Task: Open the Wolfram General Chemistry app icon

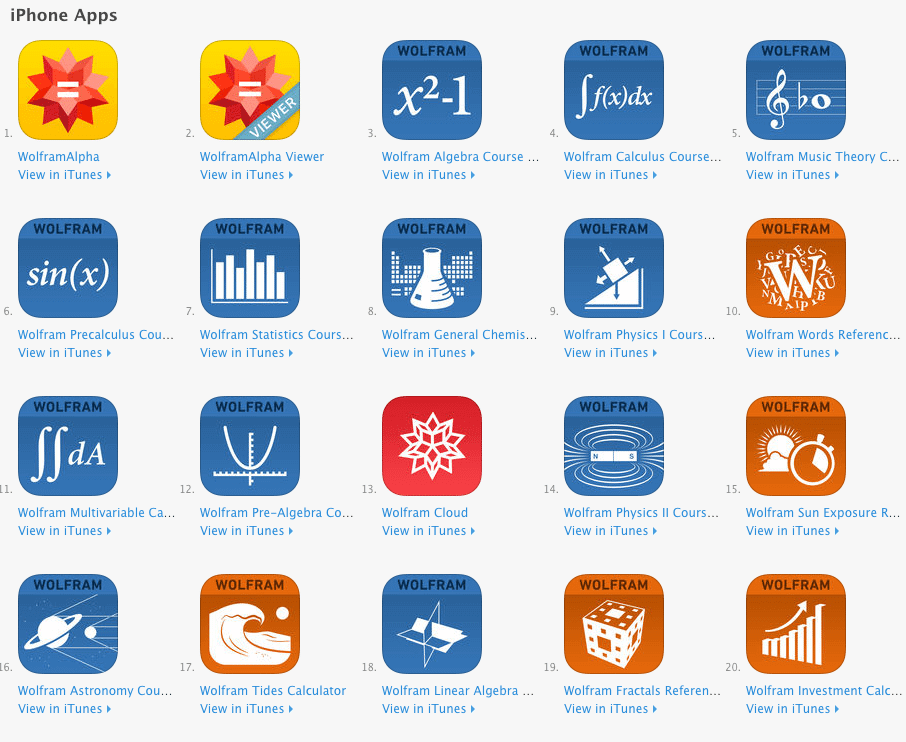Action: [432, 268]
